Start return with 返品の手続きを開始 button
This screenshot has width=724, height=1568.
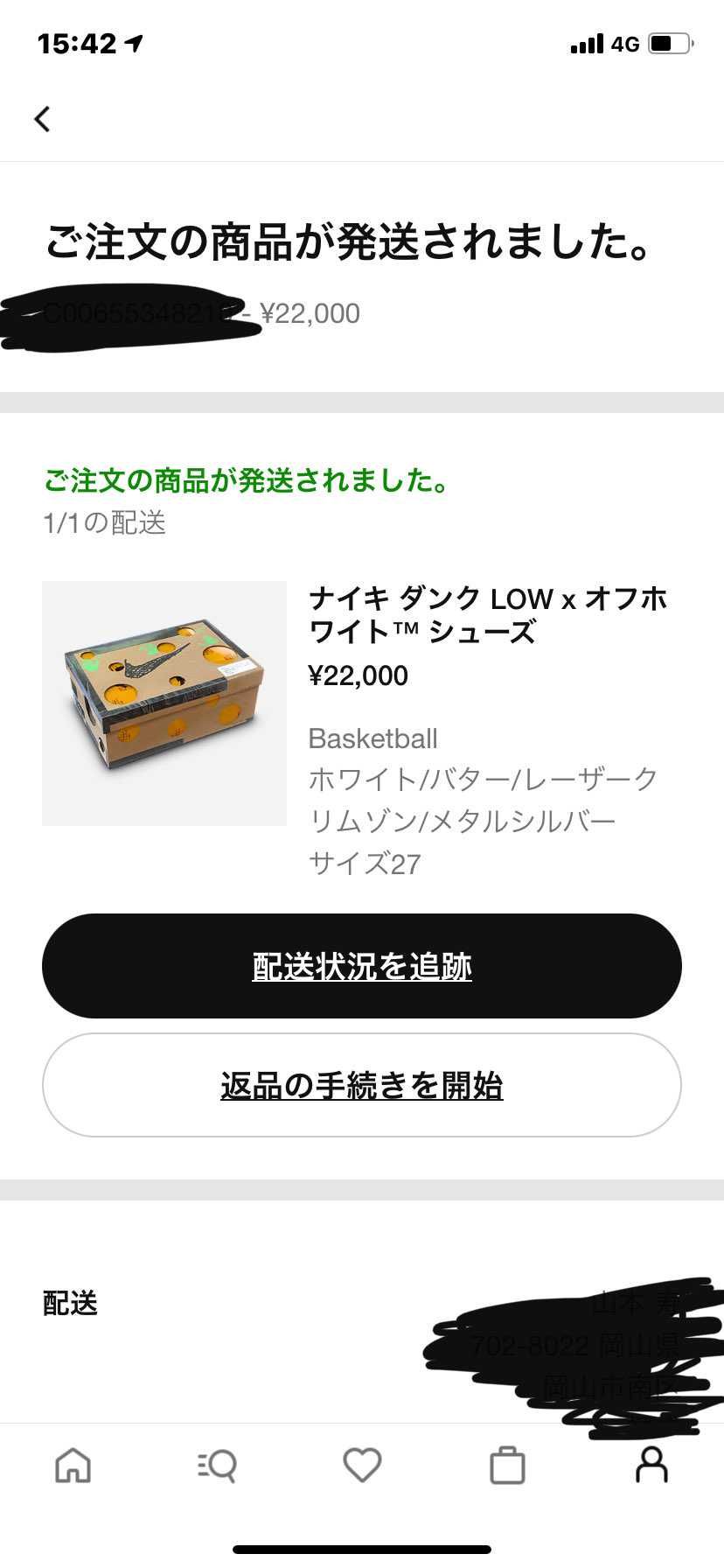(x=362, y=1085)
